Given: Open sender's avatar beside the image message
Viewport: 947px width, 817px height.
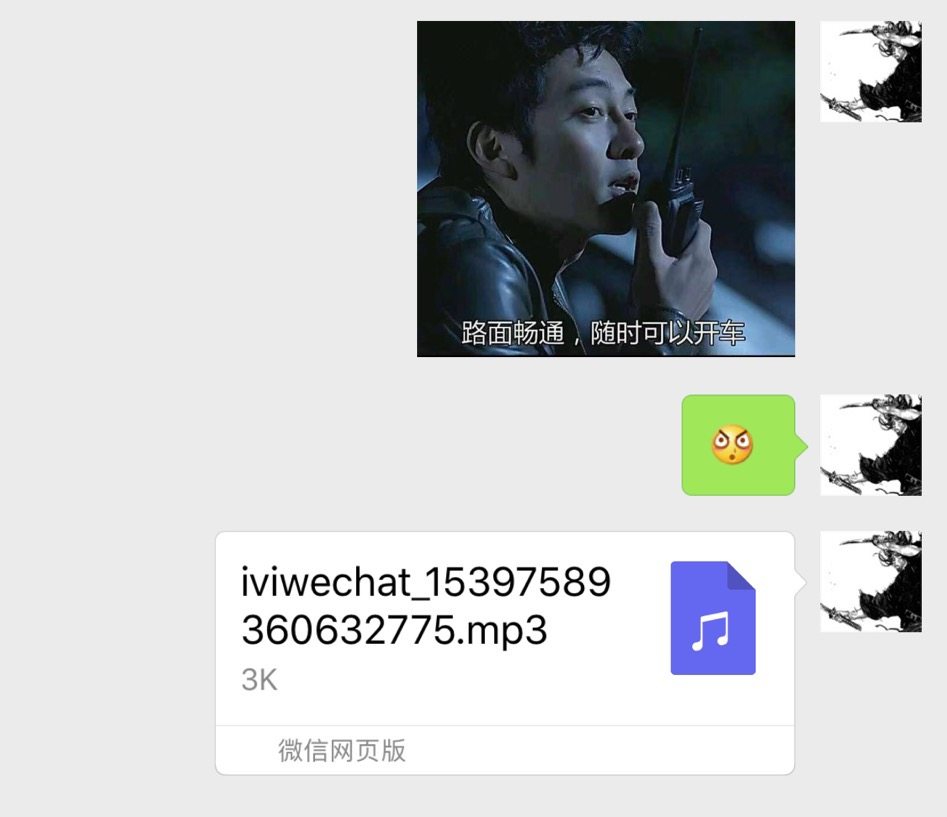Looking at the screenshot, I should [x=870, y=72].
